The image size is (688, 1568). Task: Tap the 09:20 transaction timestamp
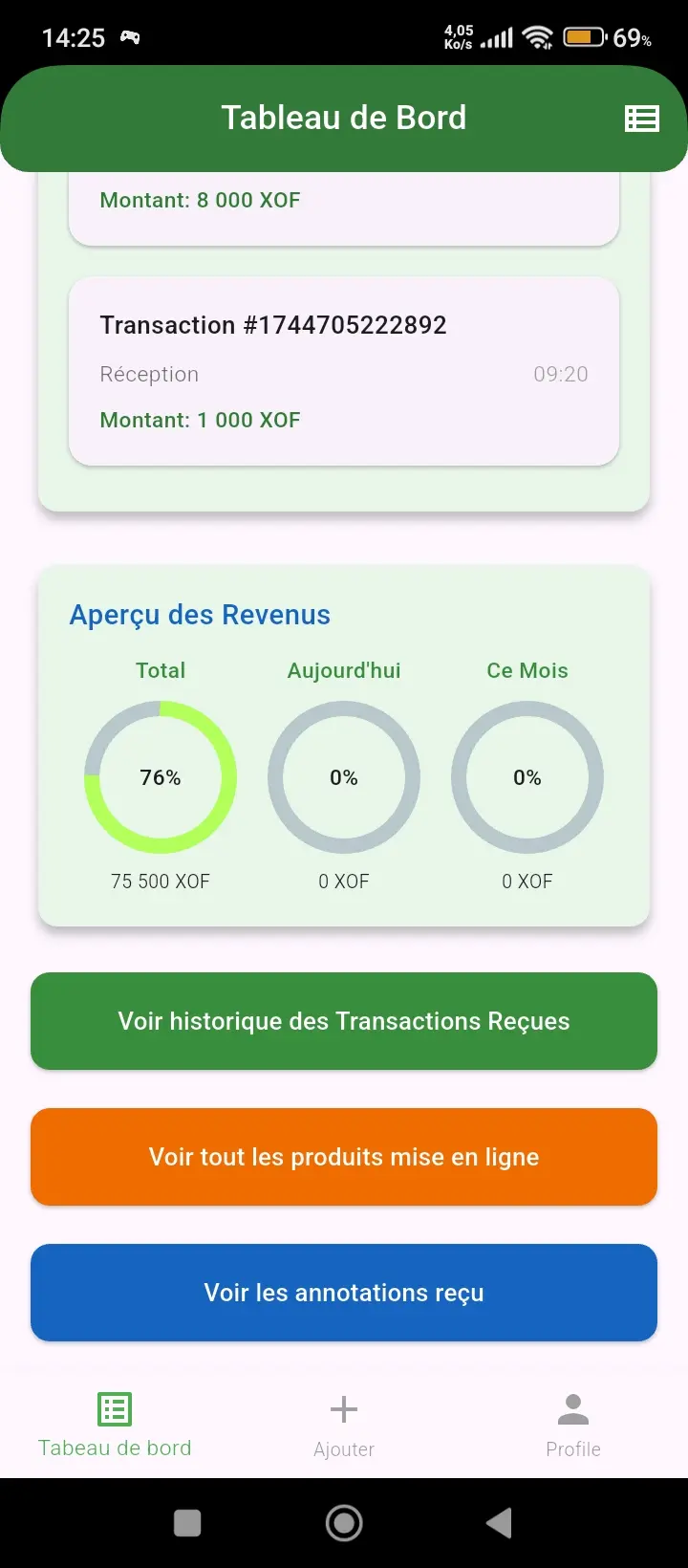[561, 374]
